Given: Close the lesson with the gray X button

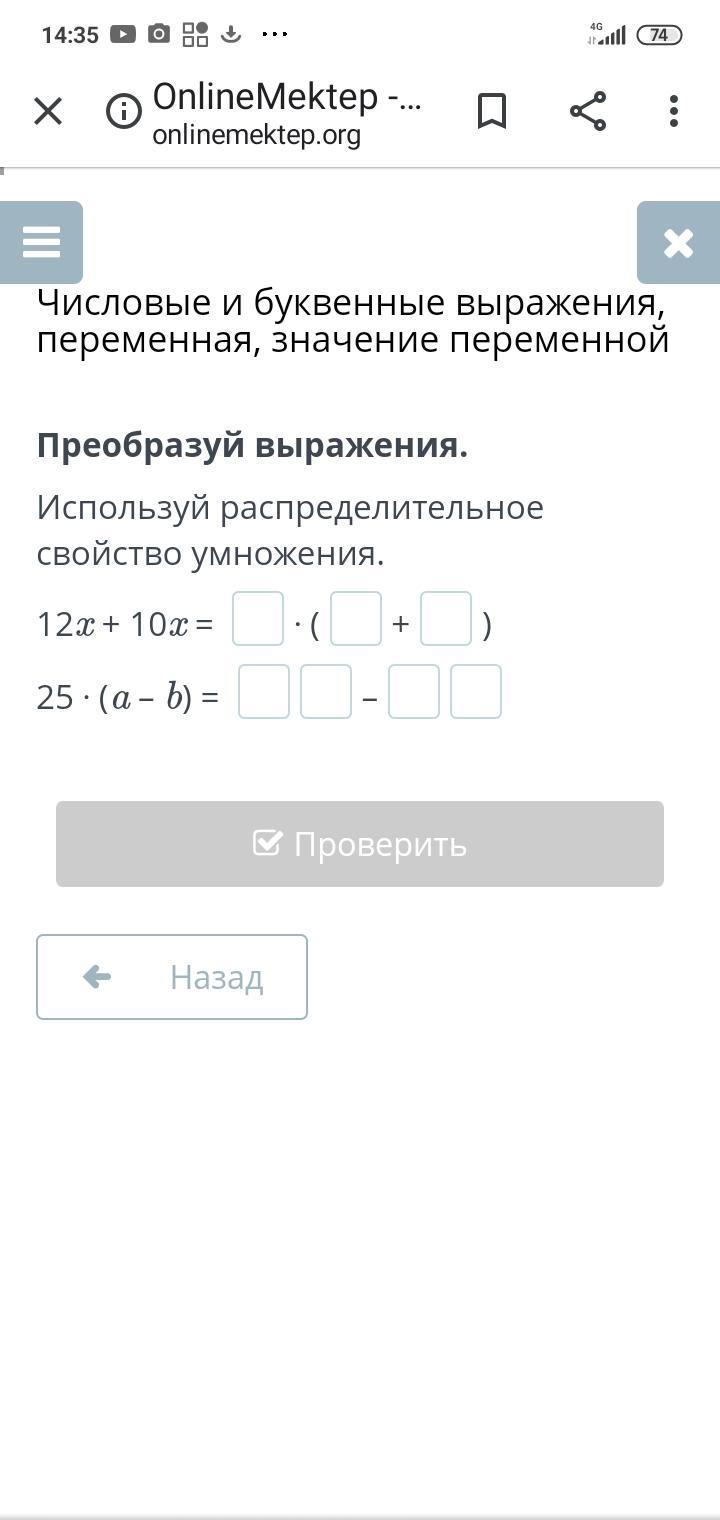Looking at the screenshot, I should click(678, 242).
